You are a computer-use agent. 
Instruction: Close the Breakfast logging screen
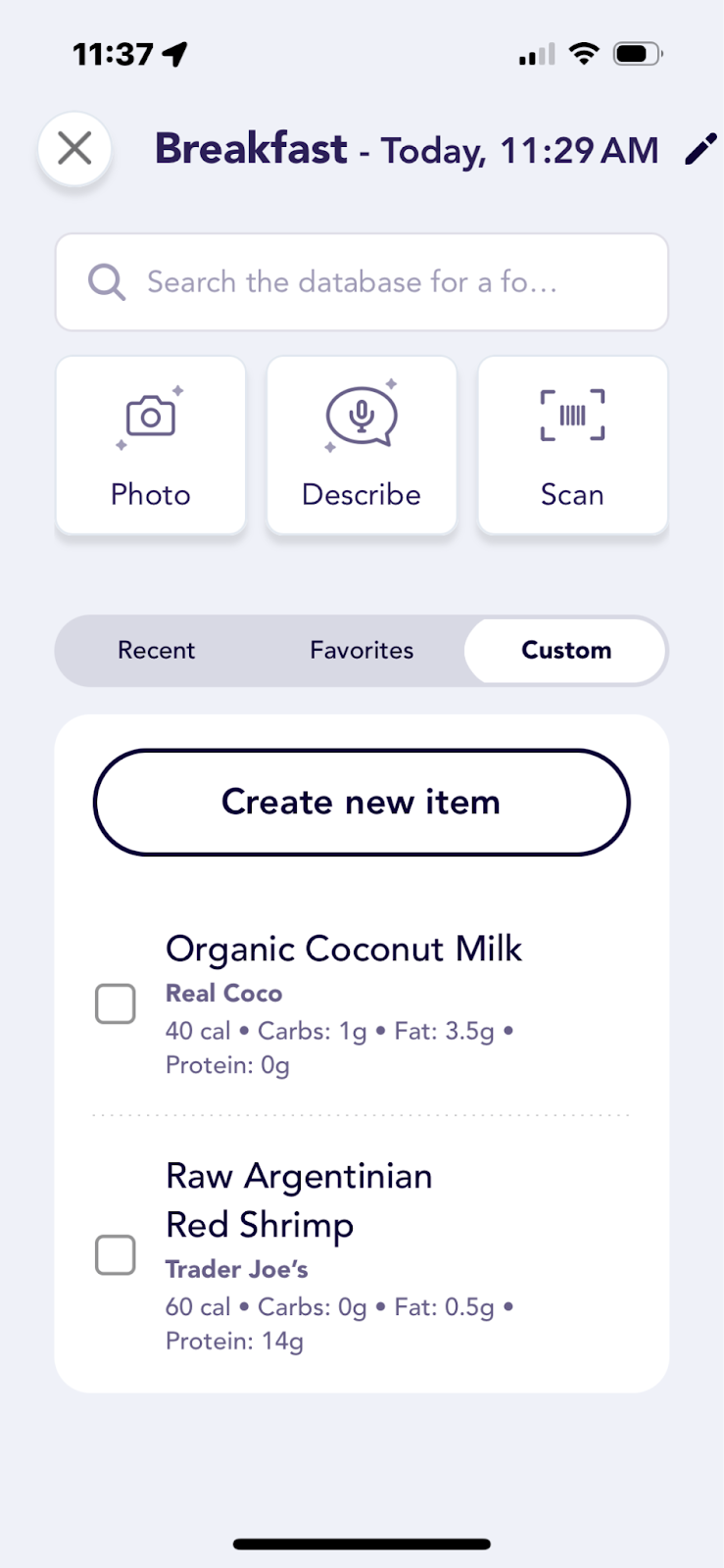(74, 149)
